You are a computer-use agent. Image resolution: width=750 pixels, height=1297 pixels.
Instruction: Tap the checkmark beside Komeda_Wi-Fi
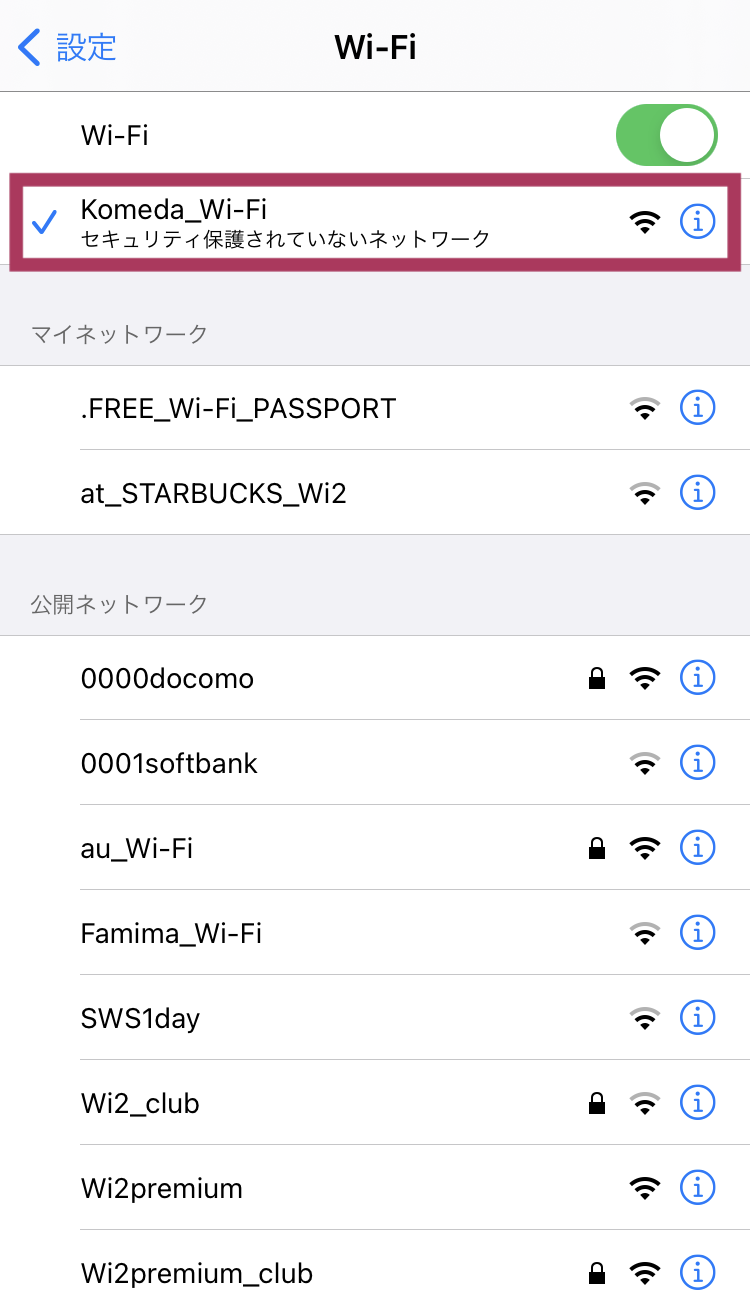point(43,222)
